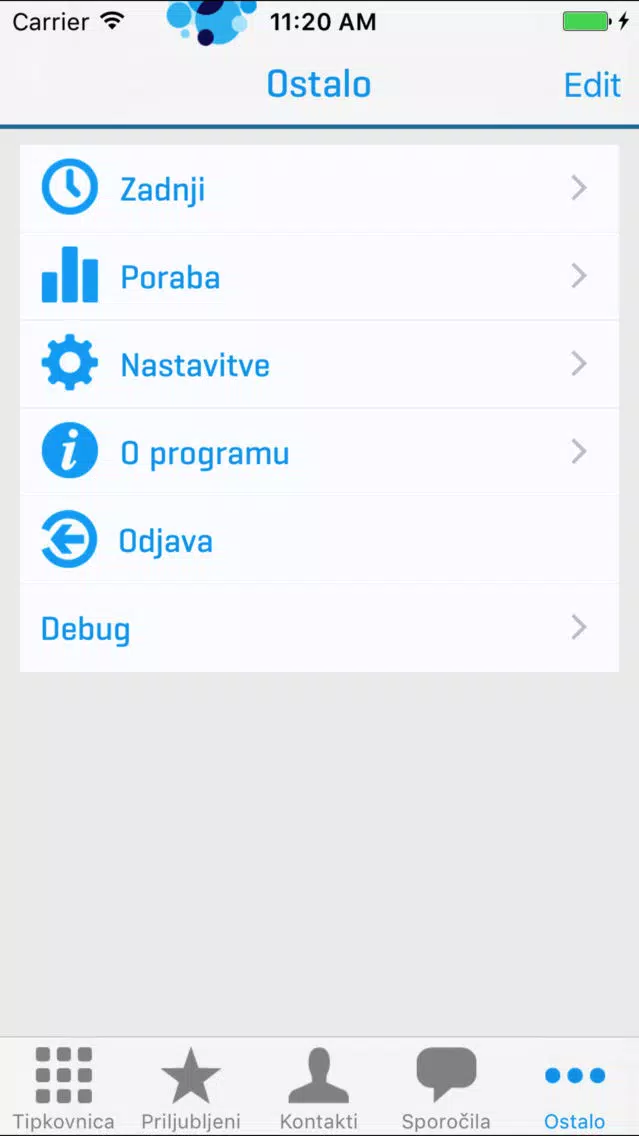
Task: Open Nastavitve settings
Action: tap(319, 364)
